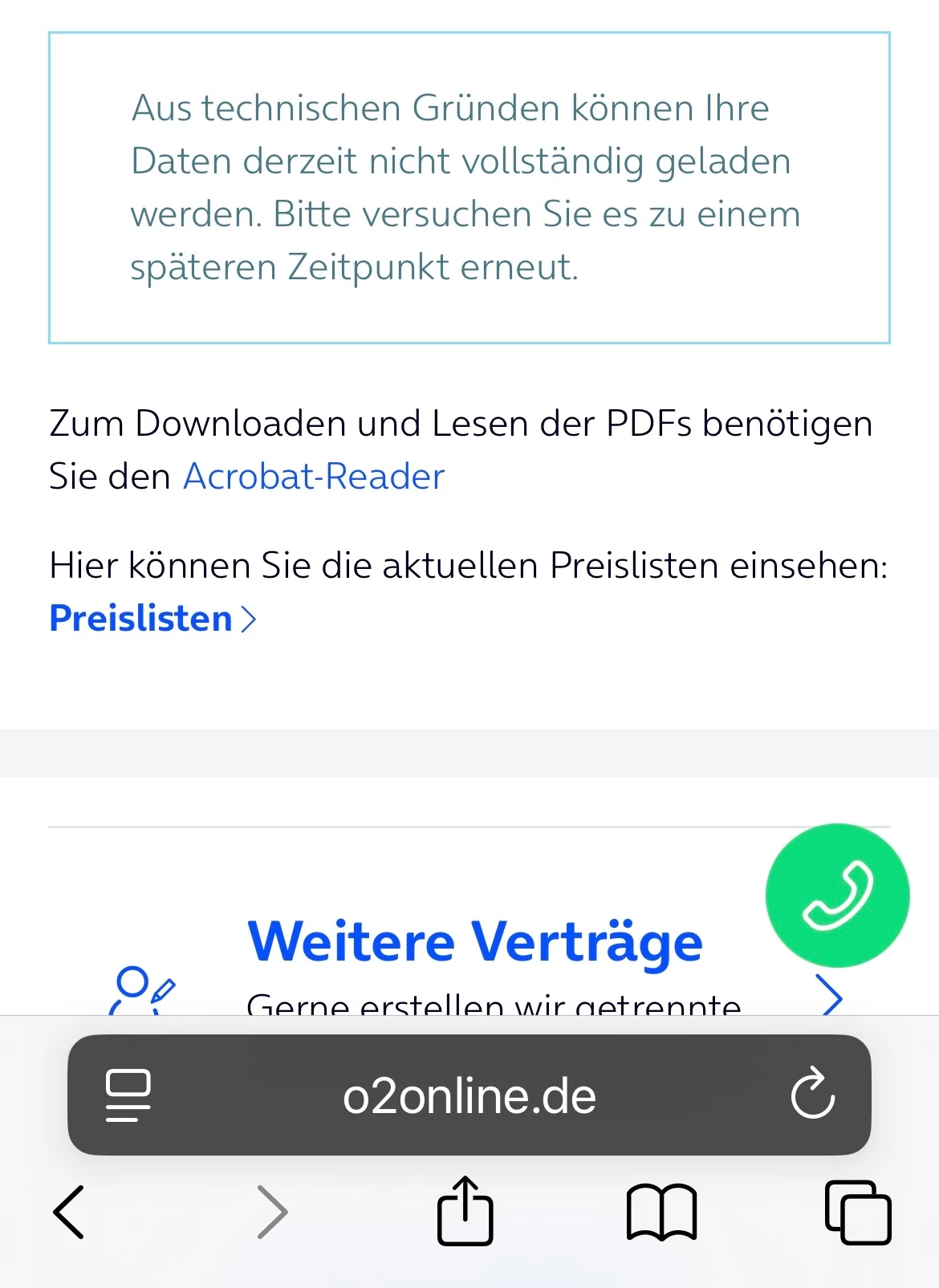Tap the o2online.de address bar
Image resolution: width=939 pixels, height=1288 pixels.
pos(469,1096)
